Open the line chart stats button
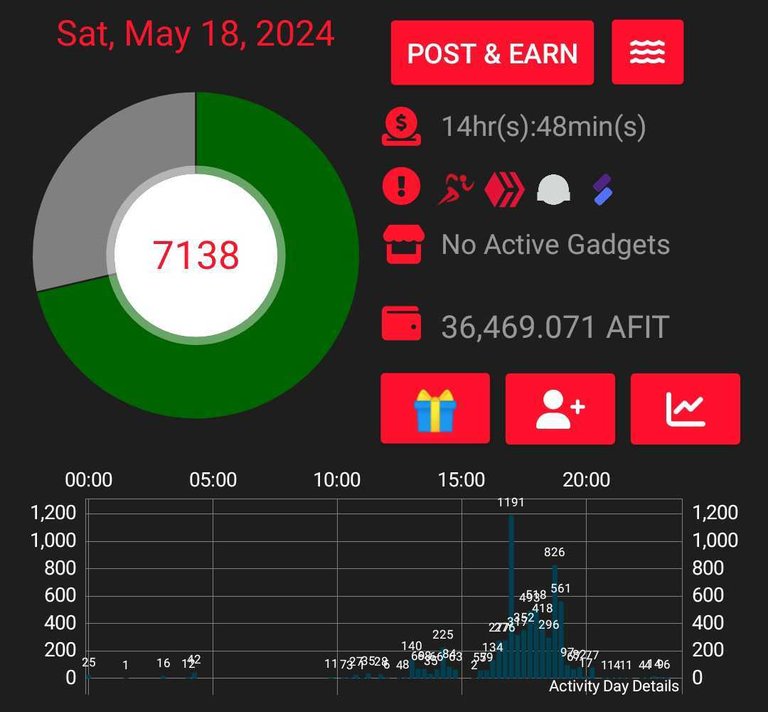The width and height of the screenshot is (768, 712). coord(685,408)
